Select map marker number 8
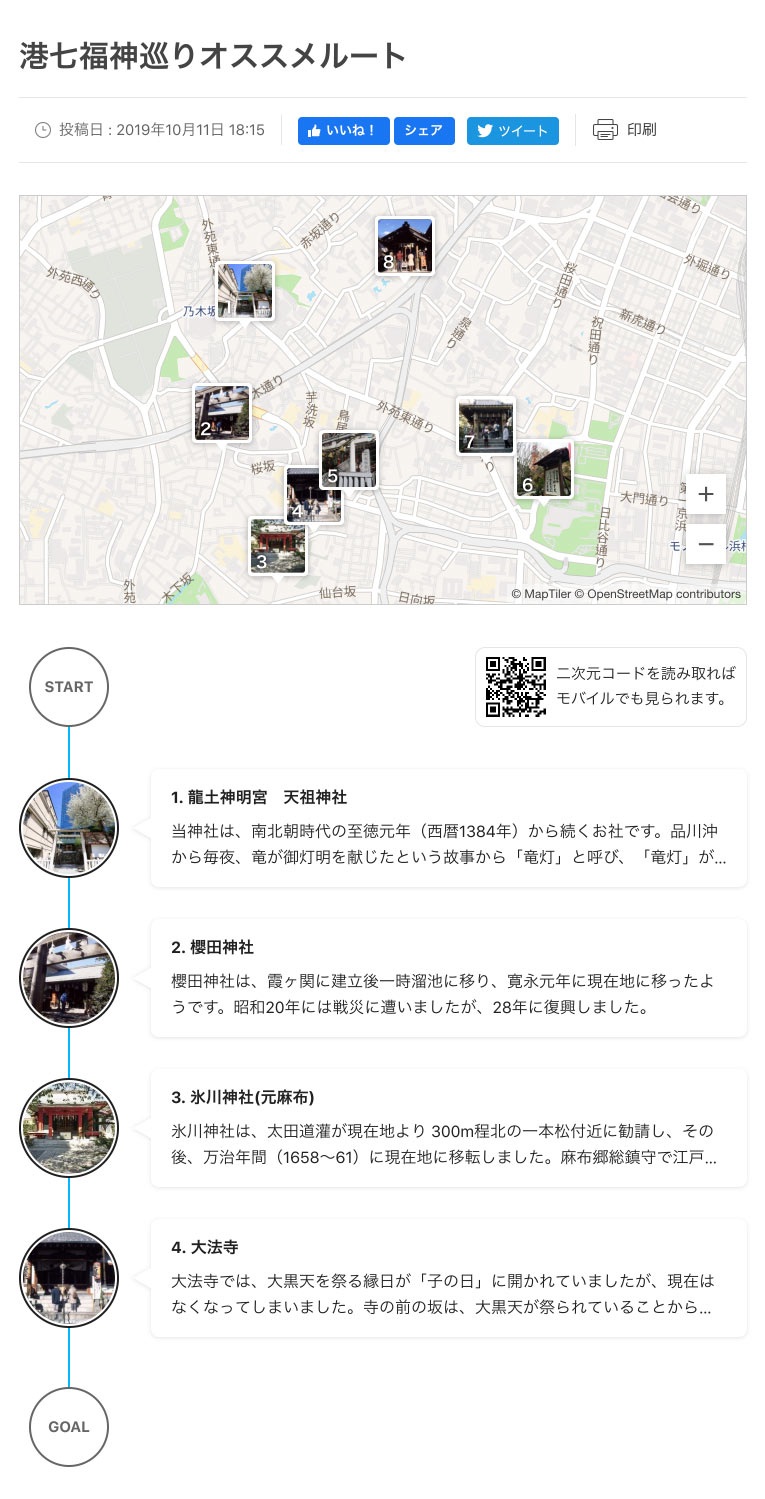The width and height of the screenshot is (765, 1499). [405, 246]
